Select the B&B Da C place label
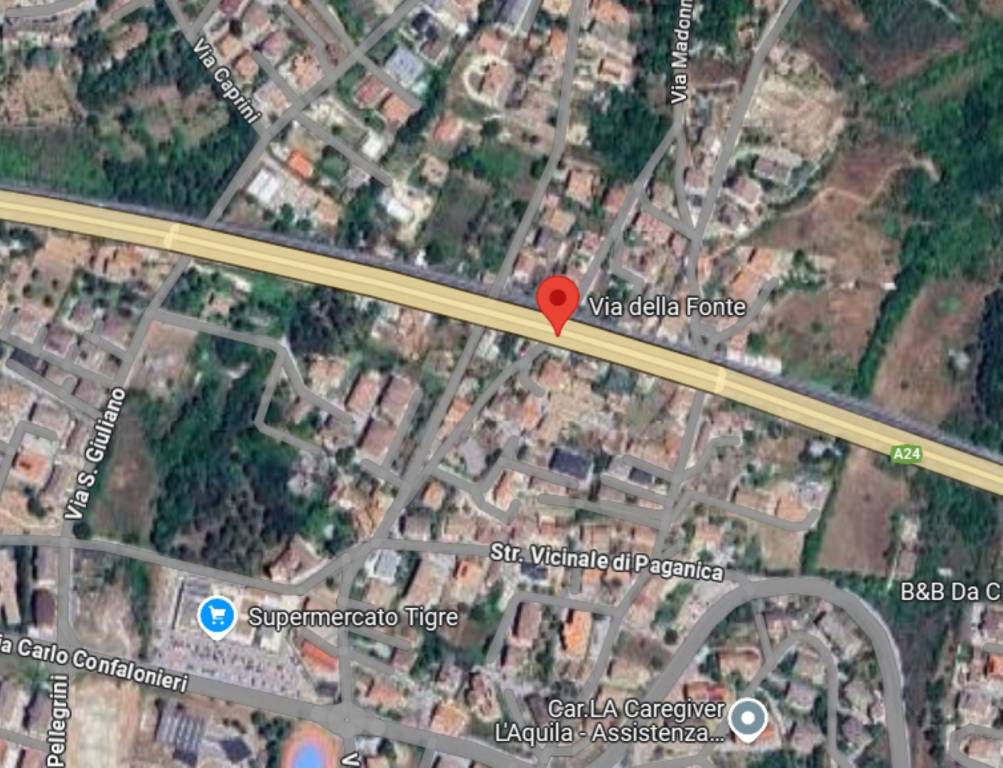1003x768 pixels. coord(950,591)
